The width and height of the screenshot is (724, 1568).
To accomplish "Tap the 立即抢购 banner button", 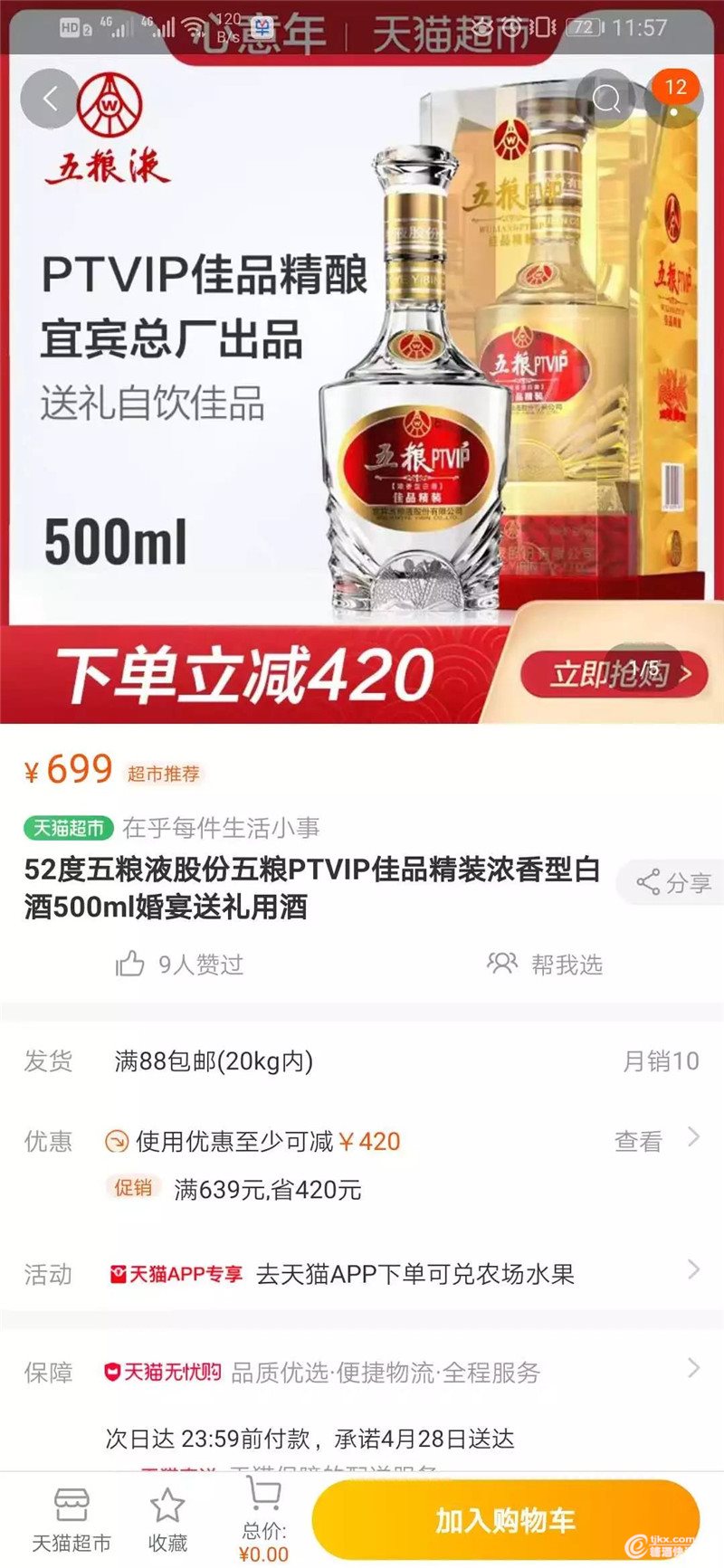I will pyautogui.click(x=613, y=674).
